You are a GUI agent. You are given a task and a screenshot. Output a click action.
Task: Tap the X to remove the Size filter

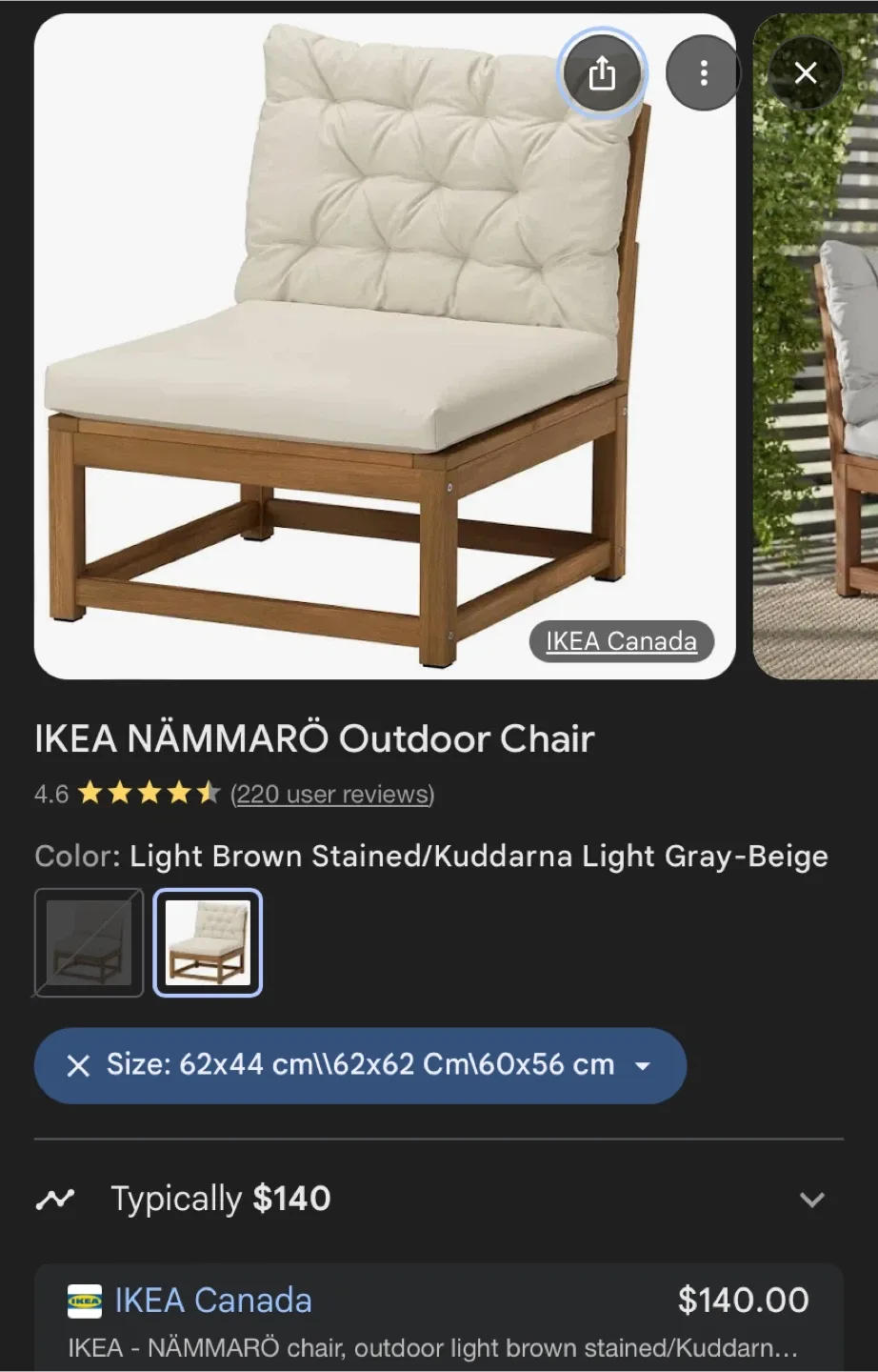[x=80, y=1065]
